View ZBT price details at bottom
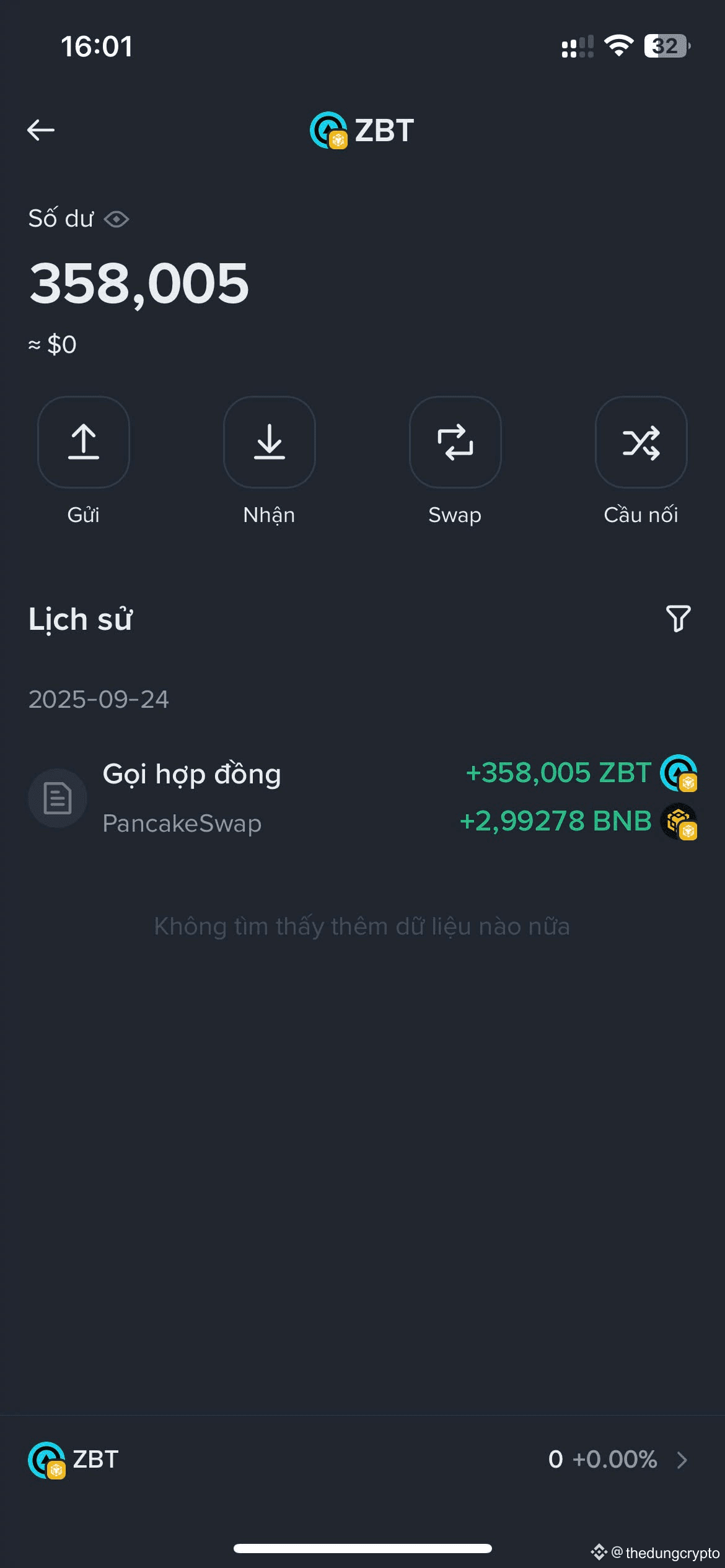This screenshot has width=725, height=1568. (362, 1460)
